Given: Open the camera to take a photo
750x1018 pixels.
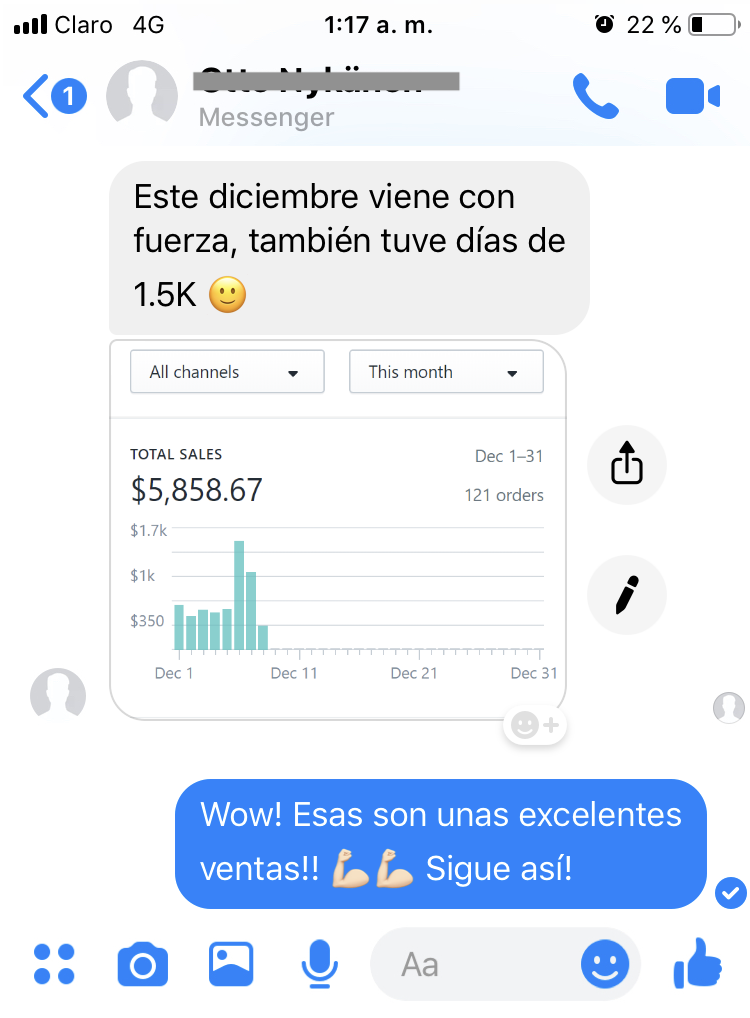Looking at the screenshot, I should pyautogui.click(x=142, y=964).
